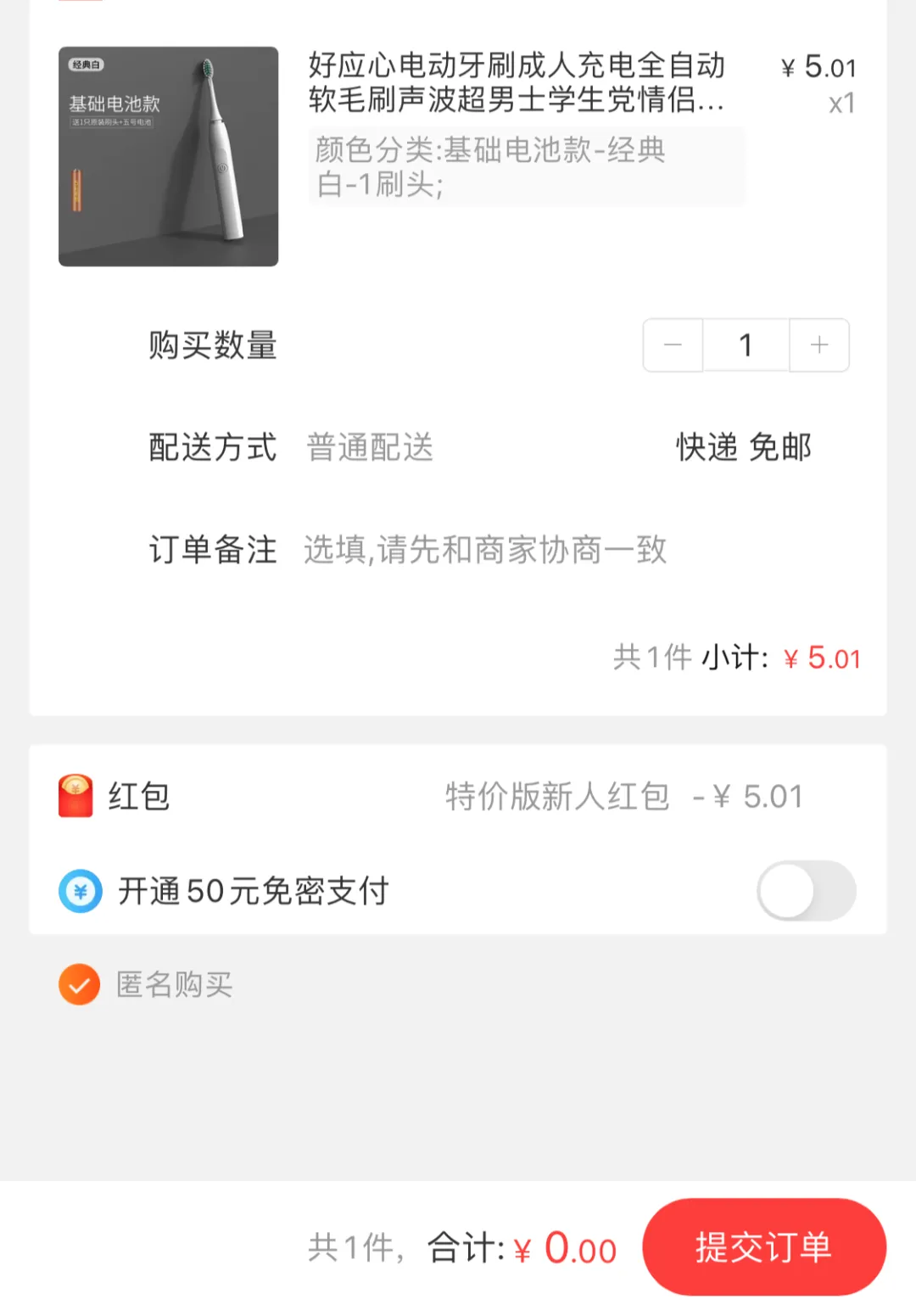
Task: Uncheck 匿名购买 anonymous purchase option
Action: point(80,984)
